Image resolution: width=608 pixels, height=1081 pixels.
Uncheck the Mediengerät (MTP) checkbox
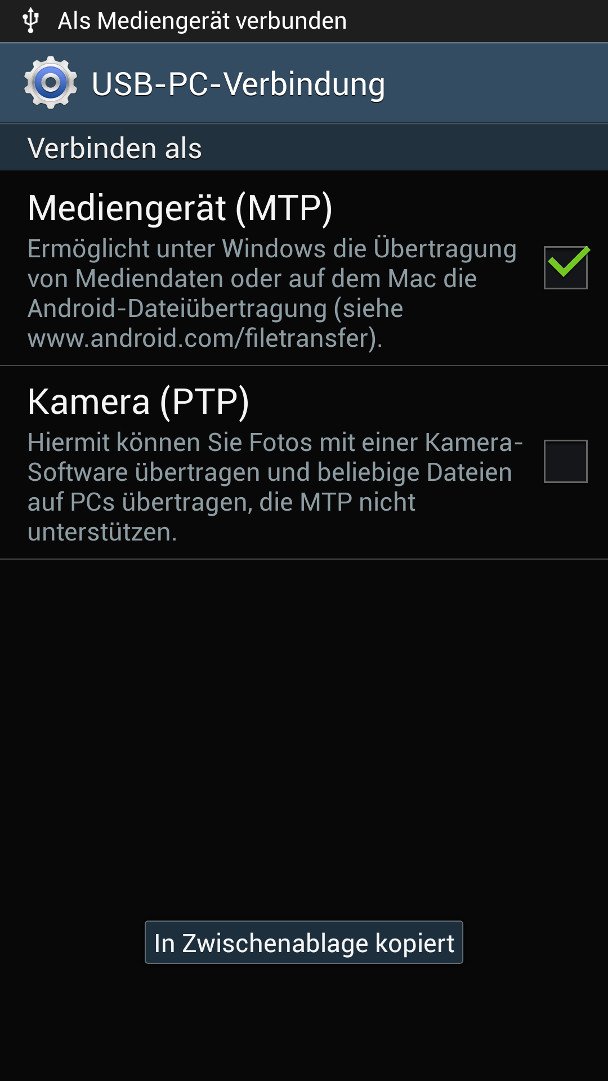[566, 267]
